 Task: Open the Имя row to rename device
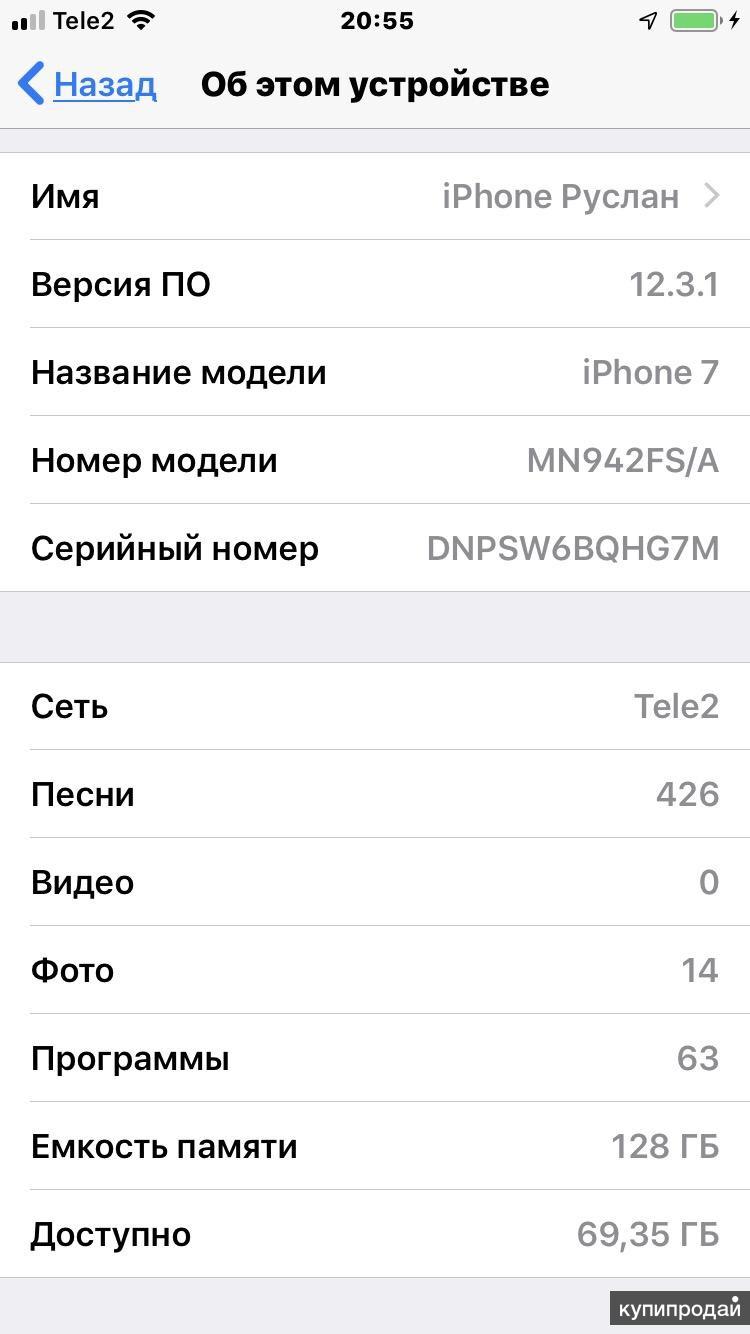tap(375, 197)
